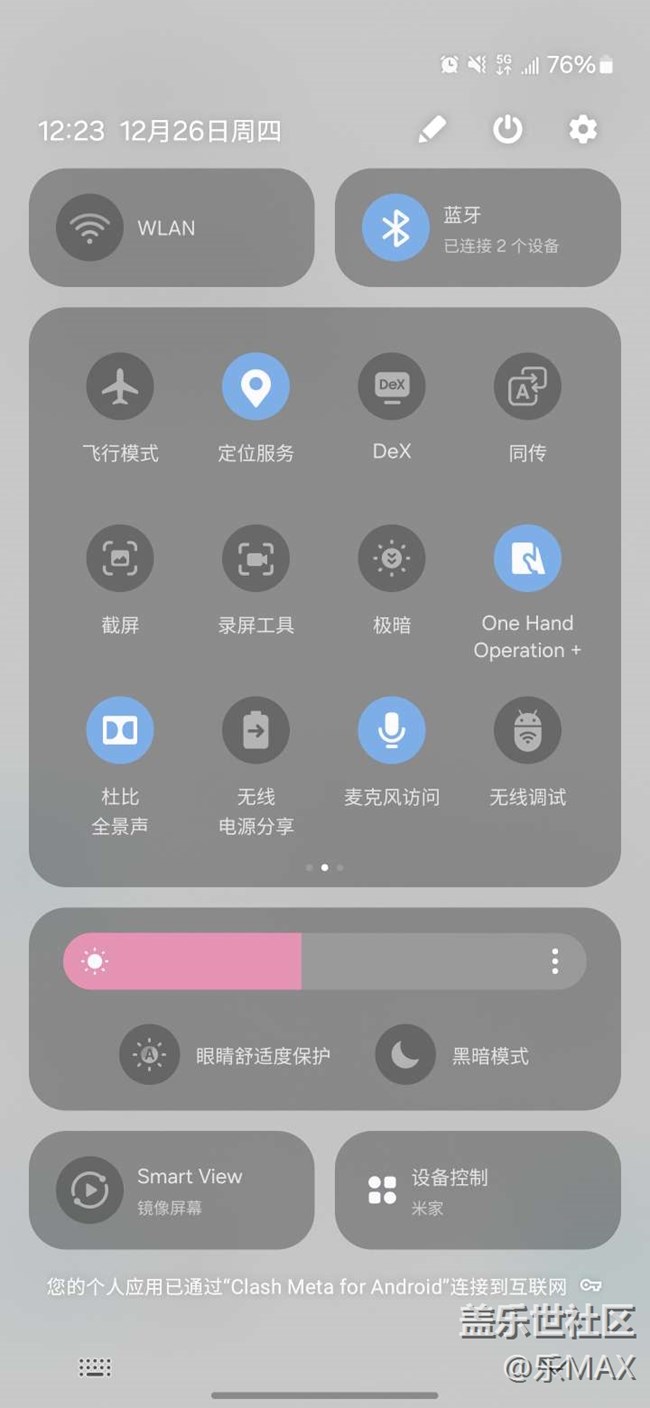Viewport: 650px width, 1408px height.
Task: Open settings via the gear icon
Action: click(583, 130)
